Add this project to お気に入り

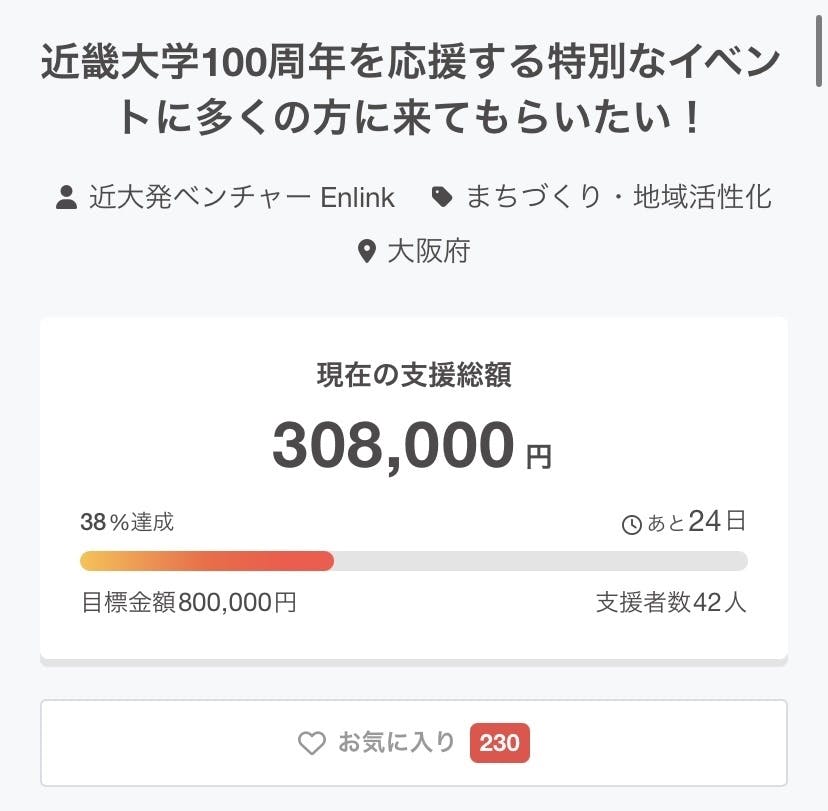pos(413,743)
